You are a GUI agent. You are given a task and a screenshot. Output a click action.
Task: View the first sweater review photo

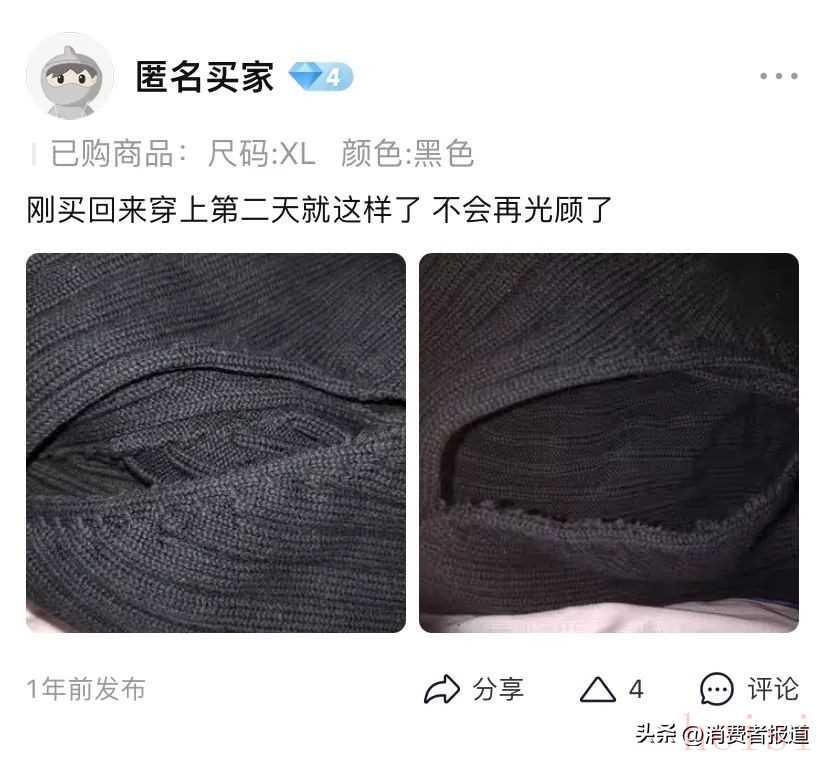pyautogui.click(x=216, y=442)
